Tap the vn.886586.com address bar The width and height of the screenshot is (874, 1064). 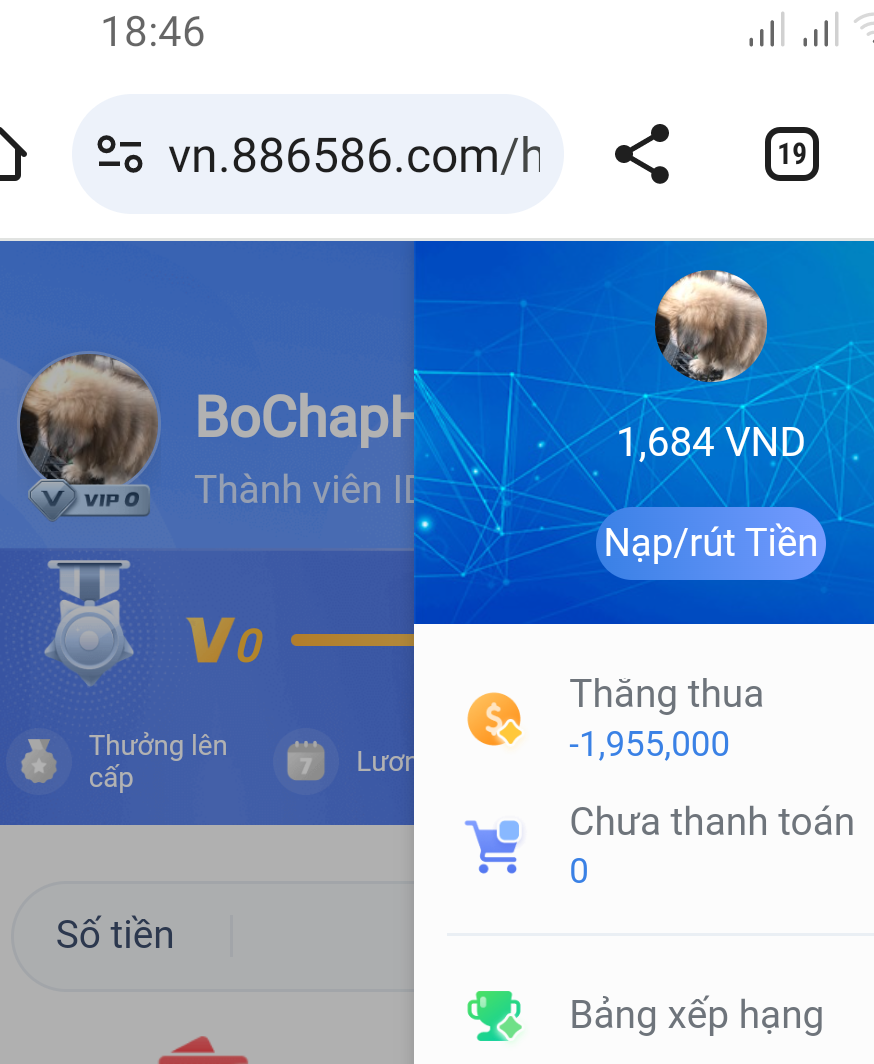coord(353,155)
